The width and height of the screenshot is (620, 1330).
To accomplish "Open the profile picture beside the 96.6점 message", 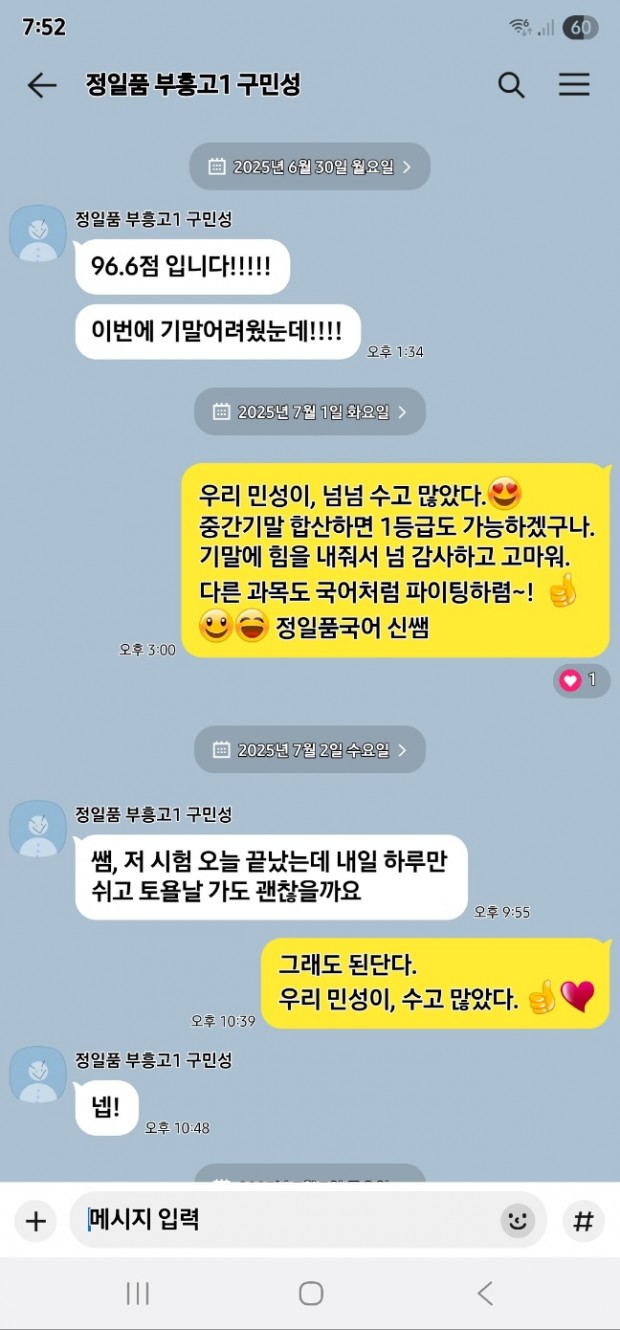I will pos(38,234).
